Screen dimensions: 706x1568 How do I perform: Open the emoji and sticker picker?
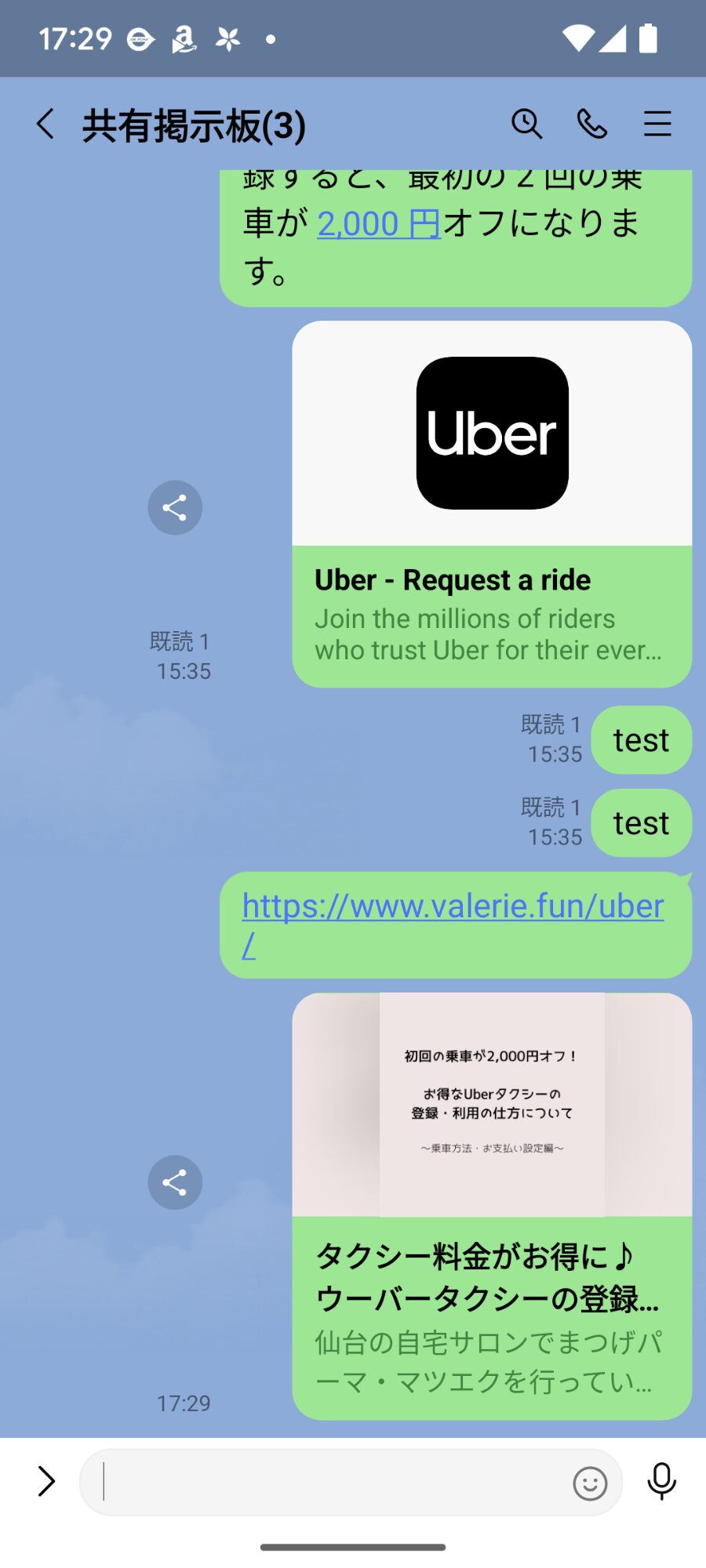[590, 1483]
